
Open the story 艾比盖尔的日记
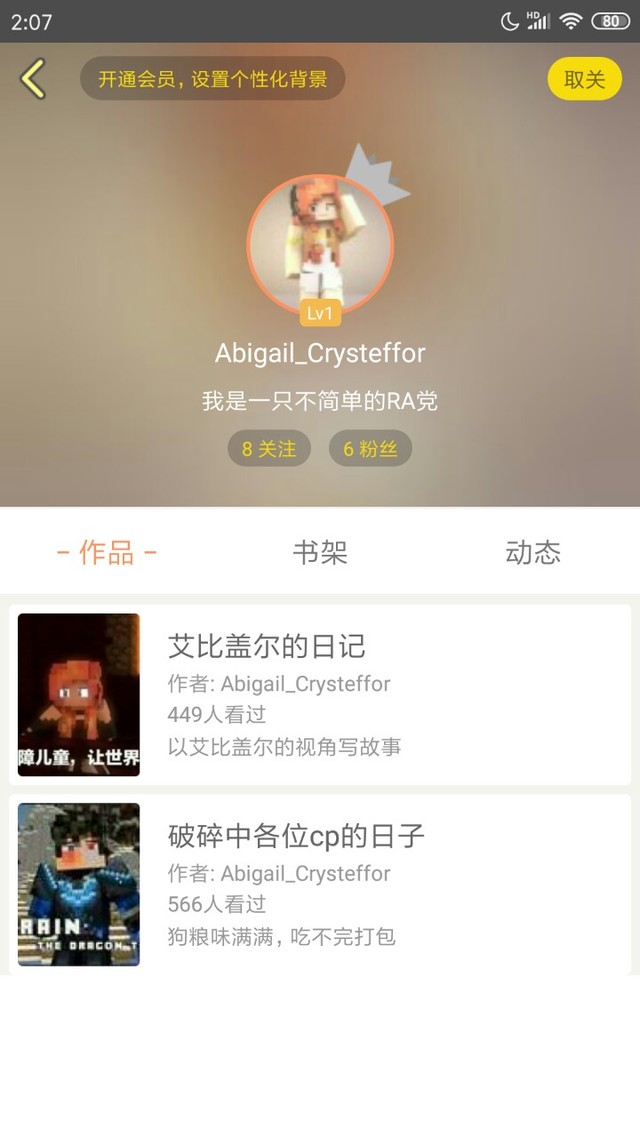[x=320, y=695]
